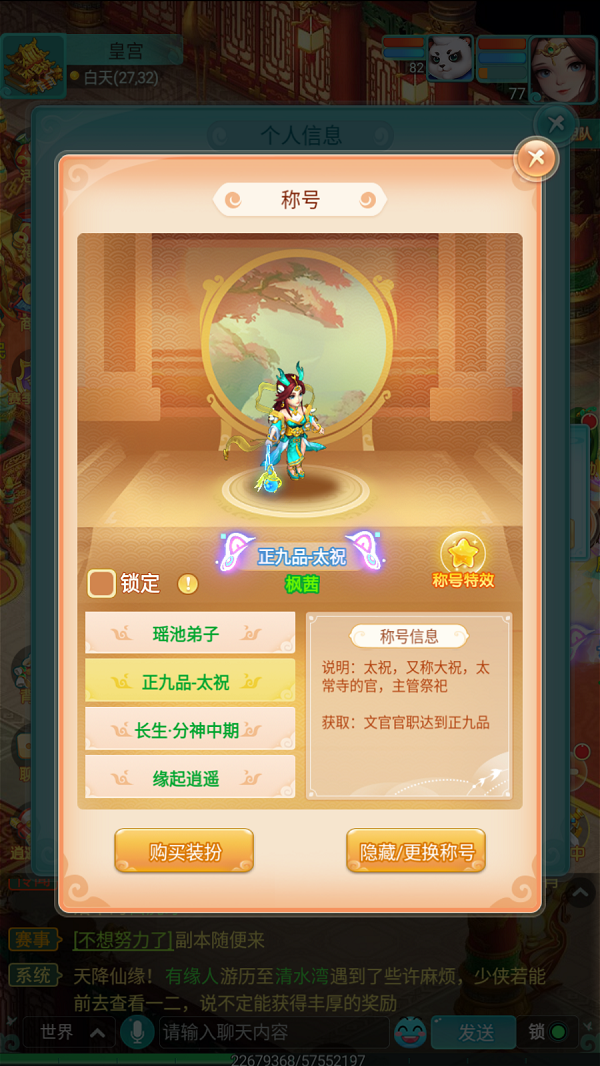Tap 隐藏/更换称号 to hide or change title
Image resolution: width=600 pixels, height=1066 pixels.
pyautogui.click(x=416, y=852)
